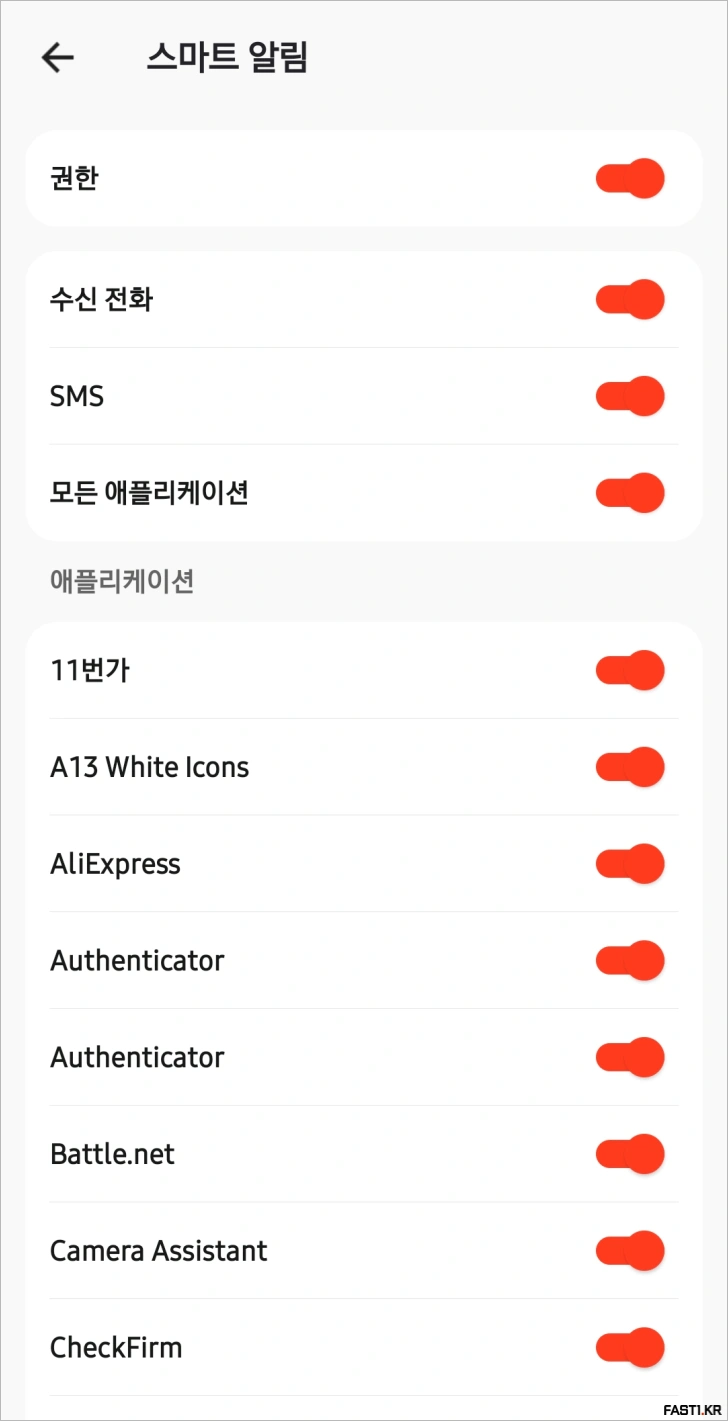Screen dimensions: 728x1421
Task: Turn off the 수신 전화 toggle
Action: pos(629,299)
